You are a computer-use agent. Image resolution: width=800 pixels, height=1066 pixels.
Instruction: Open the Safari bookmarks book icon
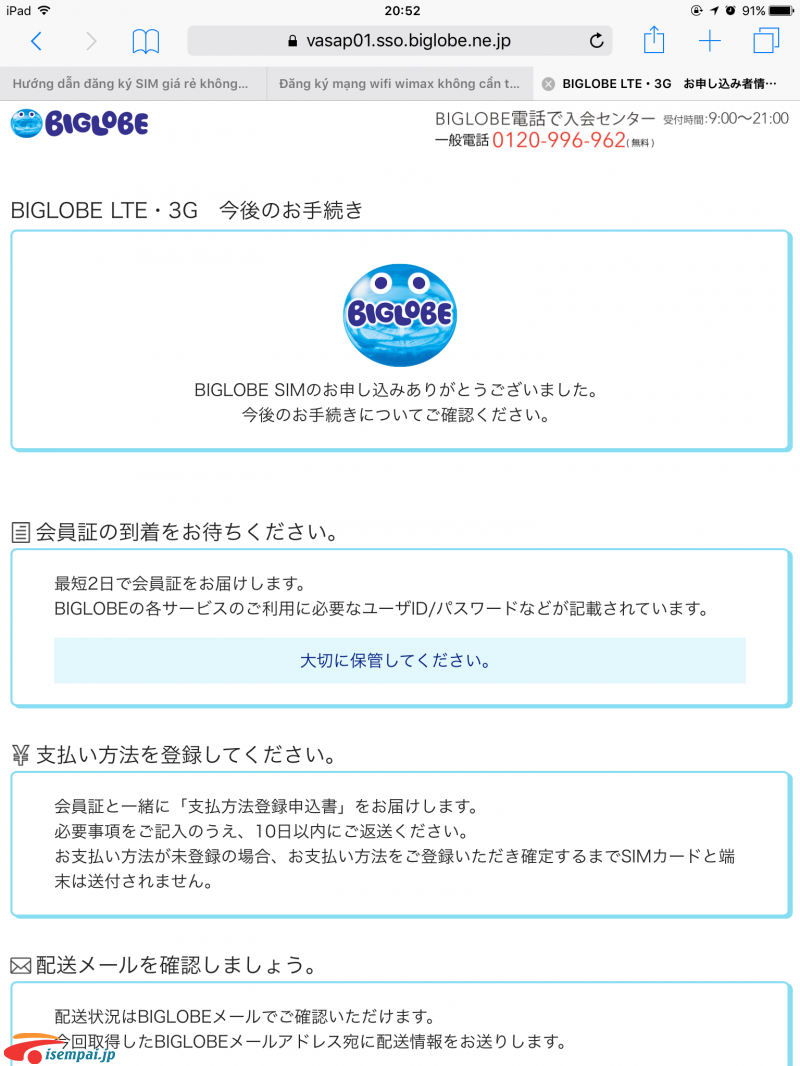146,41
